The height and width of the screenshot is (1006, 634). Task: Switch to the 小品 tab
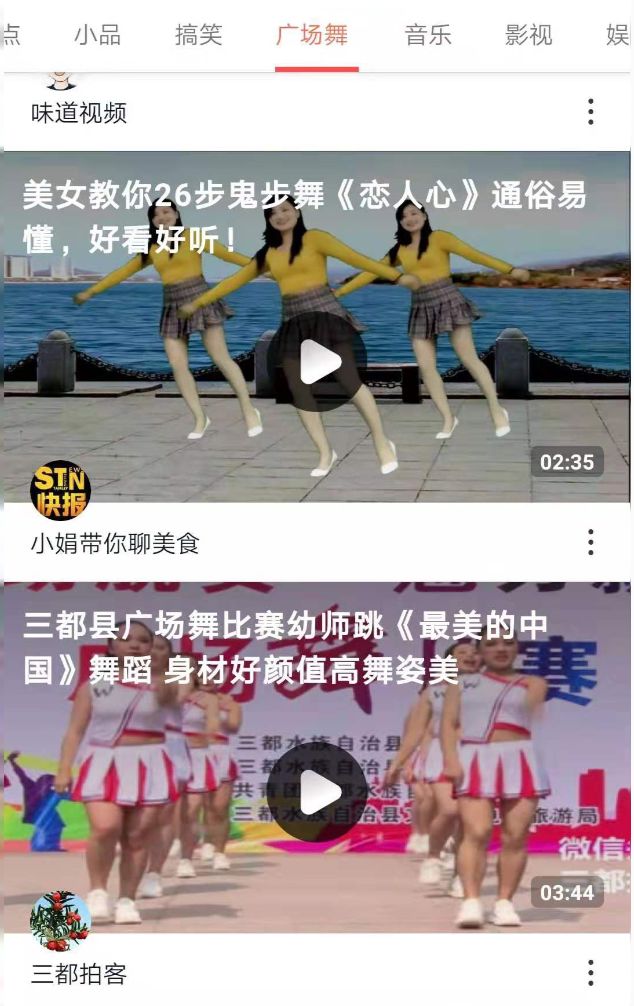click(97, 36)
